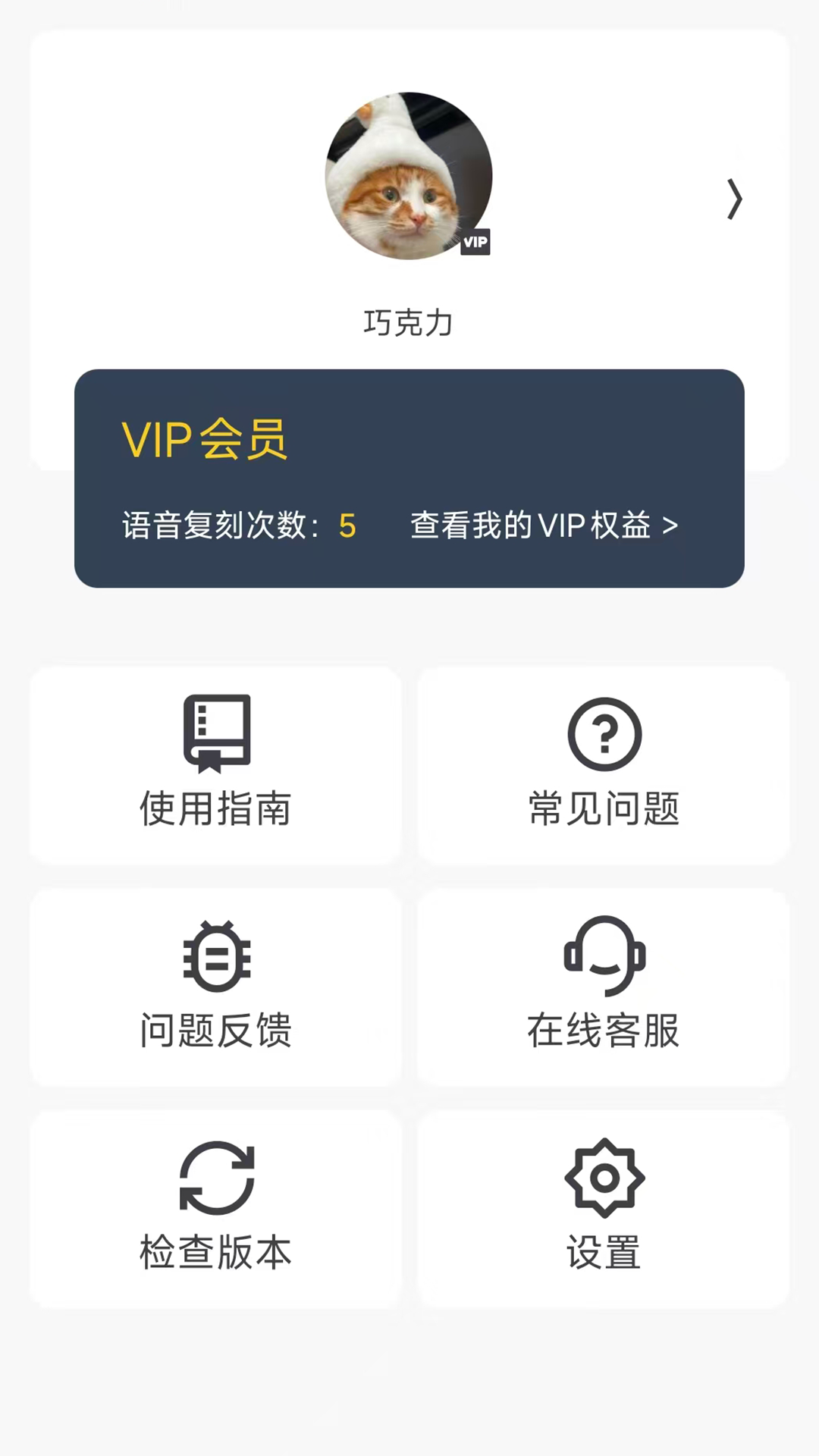The image size is (819, 1456).
Task: Open the 设置 gear icon
Action: pyautogui.click(x=604, y=1178)
